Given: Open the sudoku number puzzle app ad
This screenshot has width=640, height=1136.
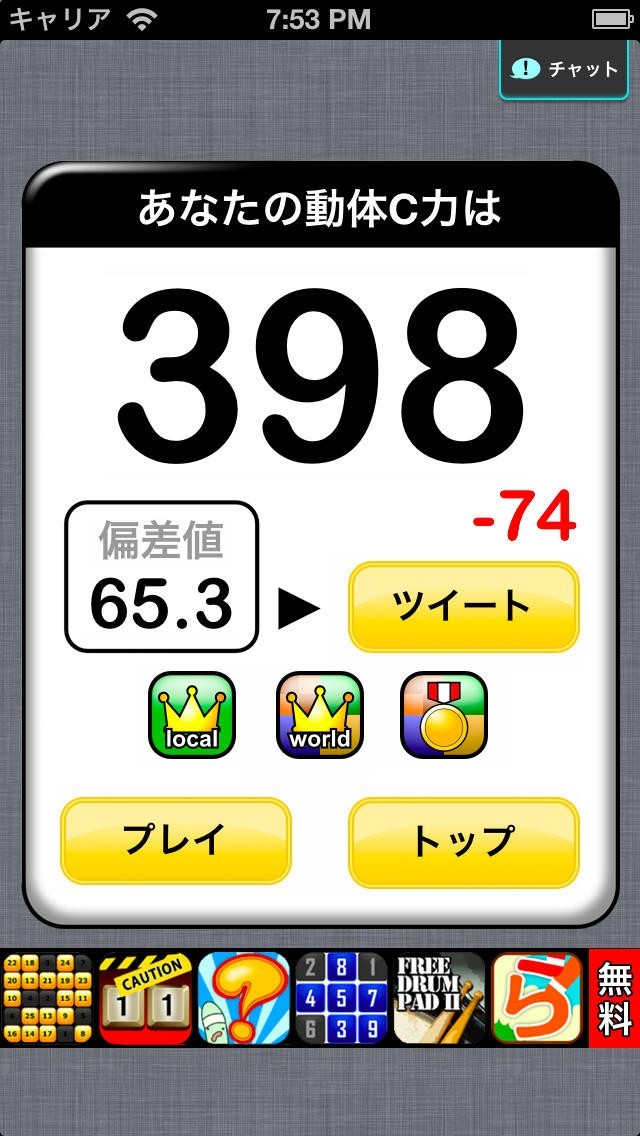Looking at the screenshot, I should [x=340, y=998].
